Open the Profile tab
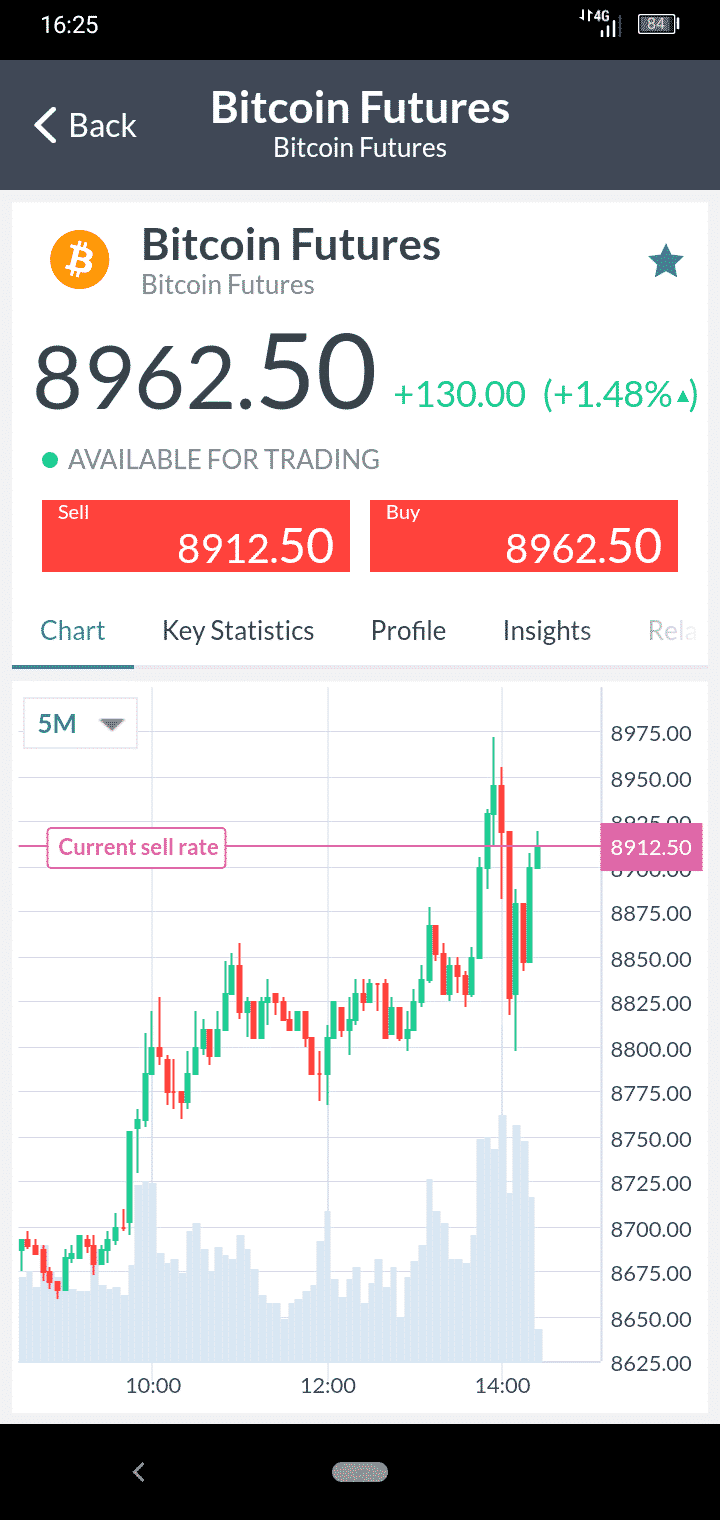Screen dimensions: 720x1520 point(408,630)
